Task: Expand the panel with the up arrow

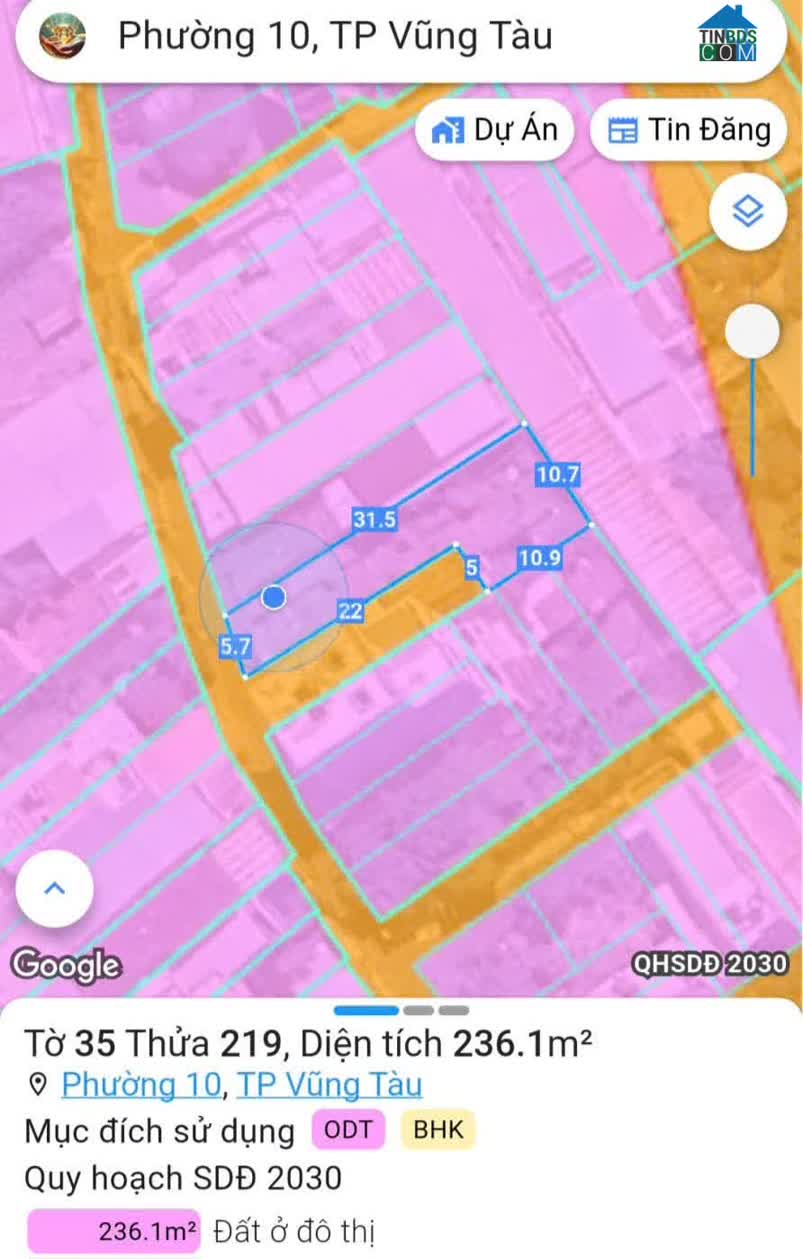Action: (x=55, y=888)
